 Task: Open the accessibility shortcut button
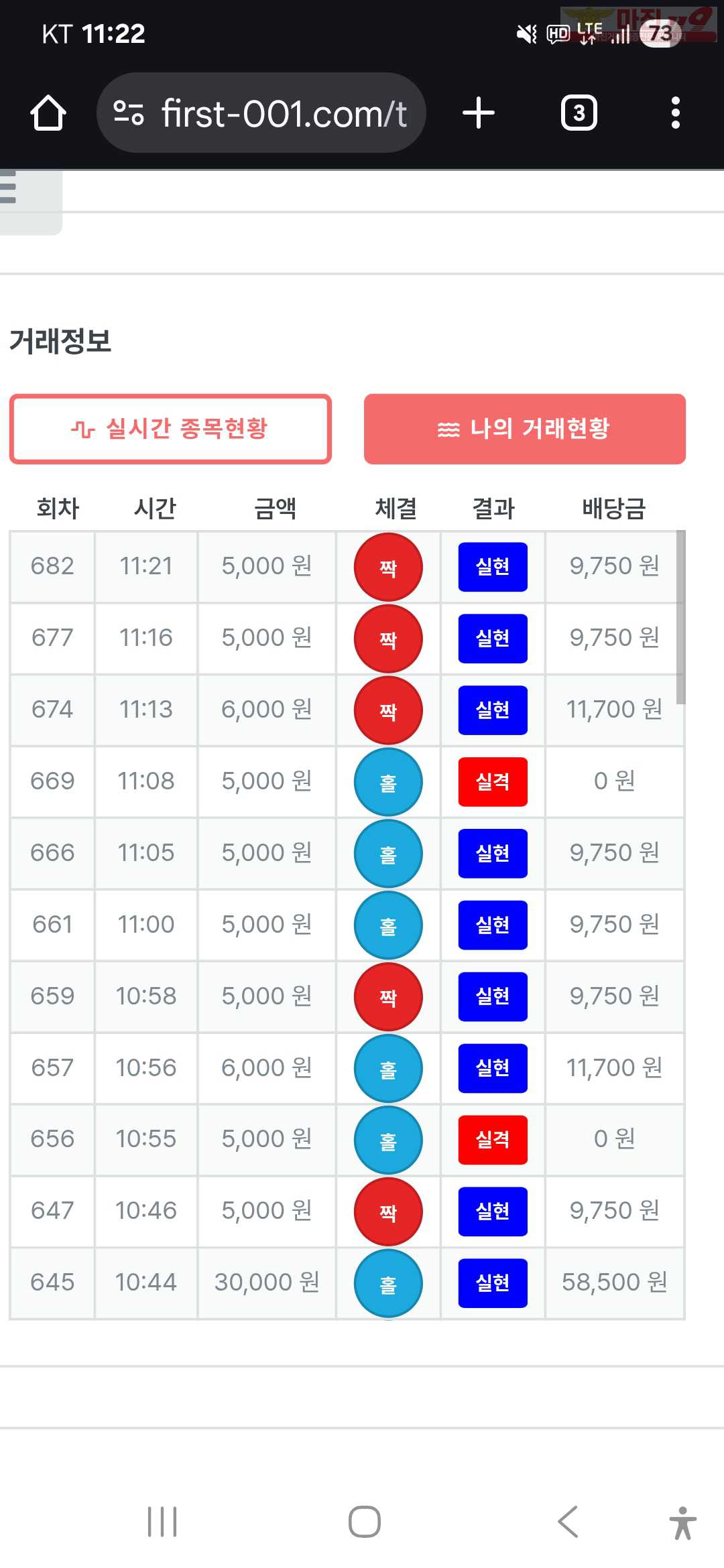coord(682,1522)
